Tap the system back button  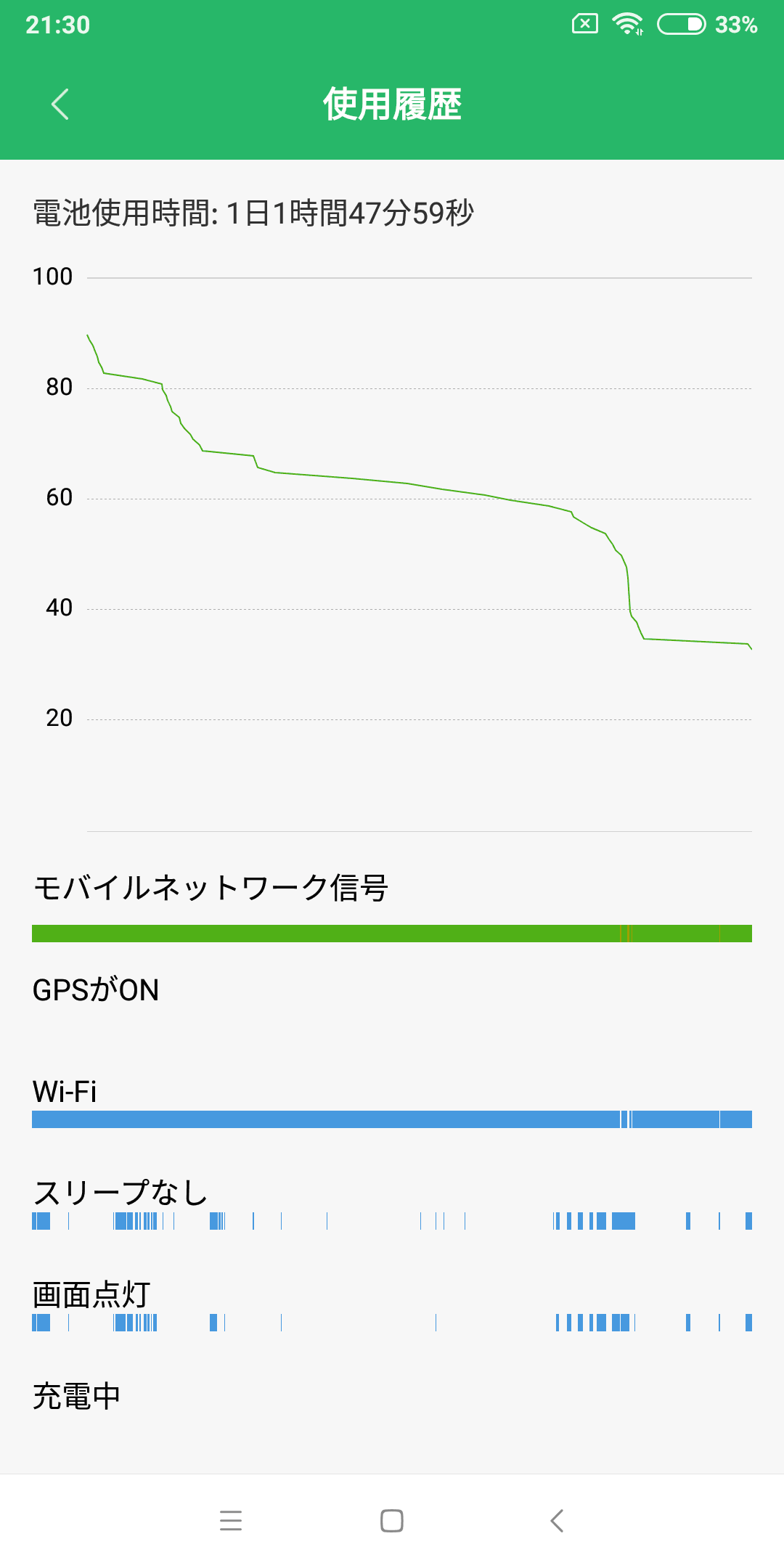(557, 1520)
